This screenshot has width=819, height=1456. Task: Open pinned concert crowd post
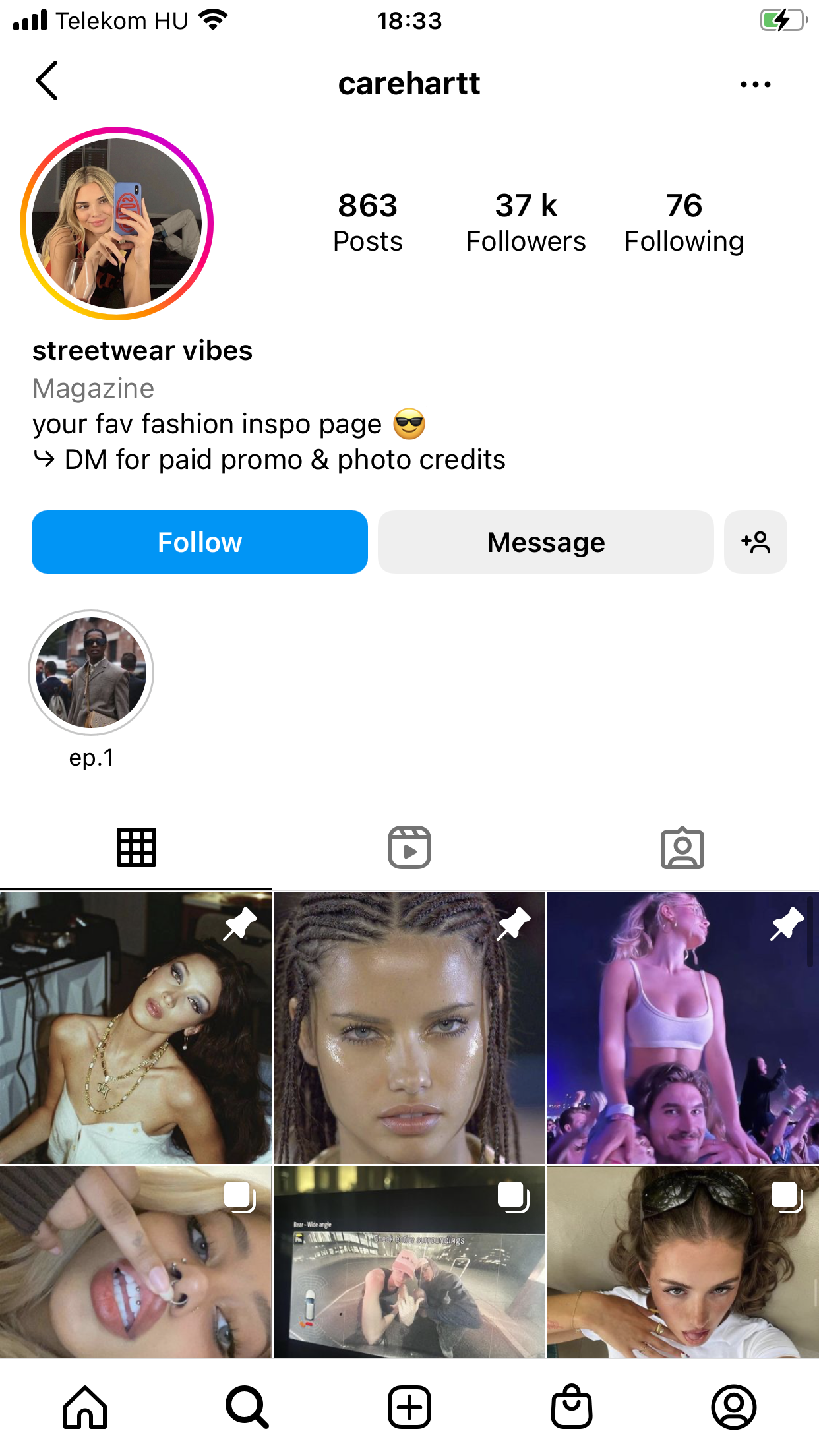point(682,1027)
